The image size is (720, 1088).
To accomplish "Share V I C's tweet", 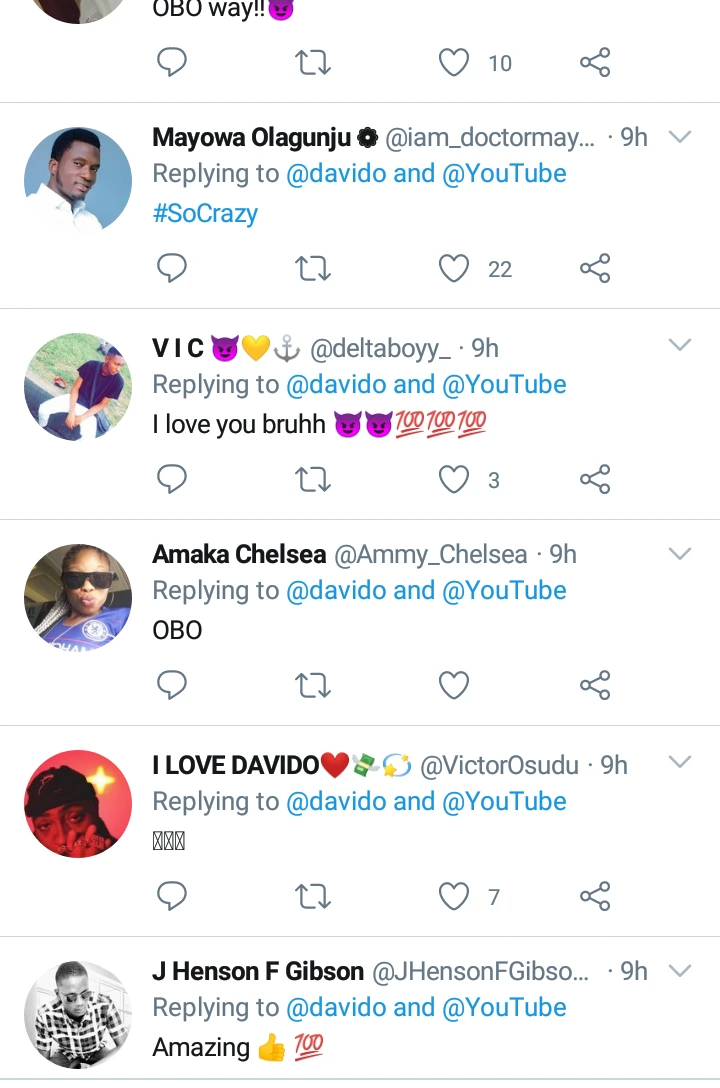I will [595, 479].
